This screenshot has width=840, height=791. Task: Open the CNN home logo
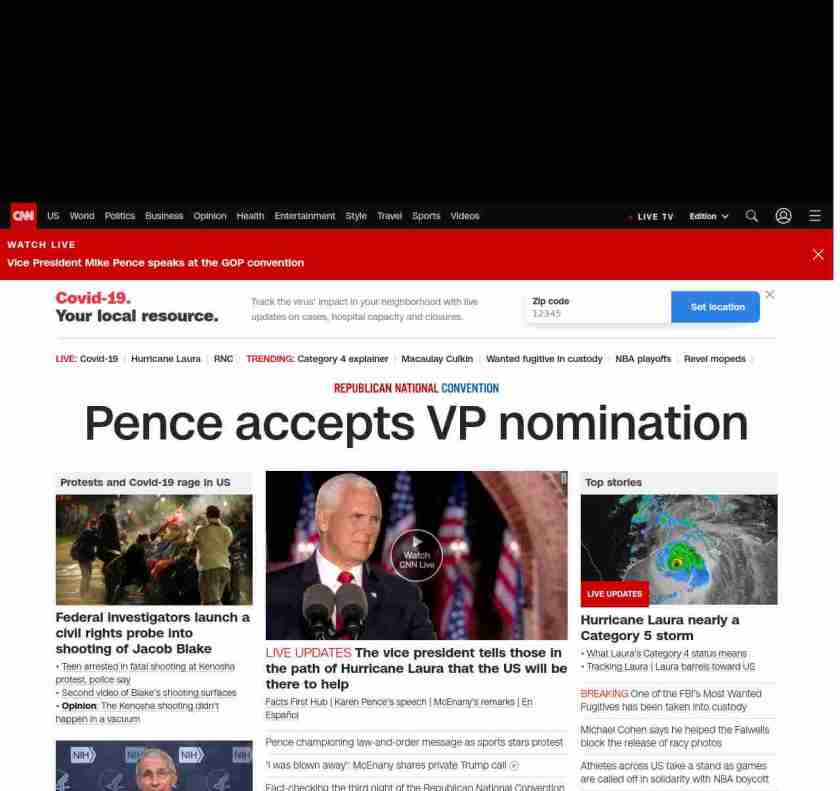coord(23,216)
